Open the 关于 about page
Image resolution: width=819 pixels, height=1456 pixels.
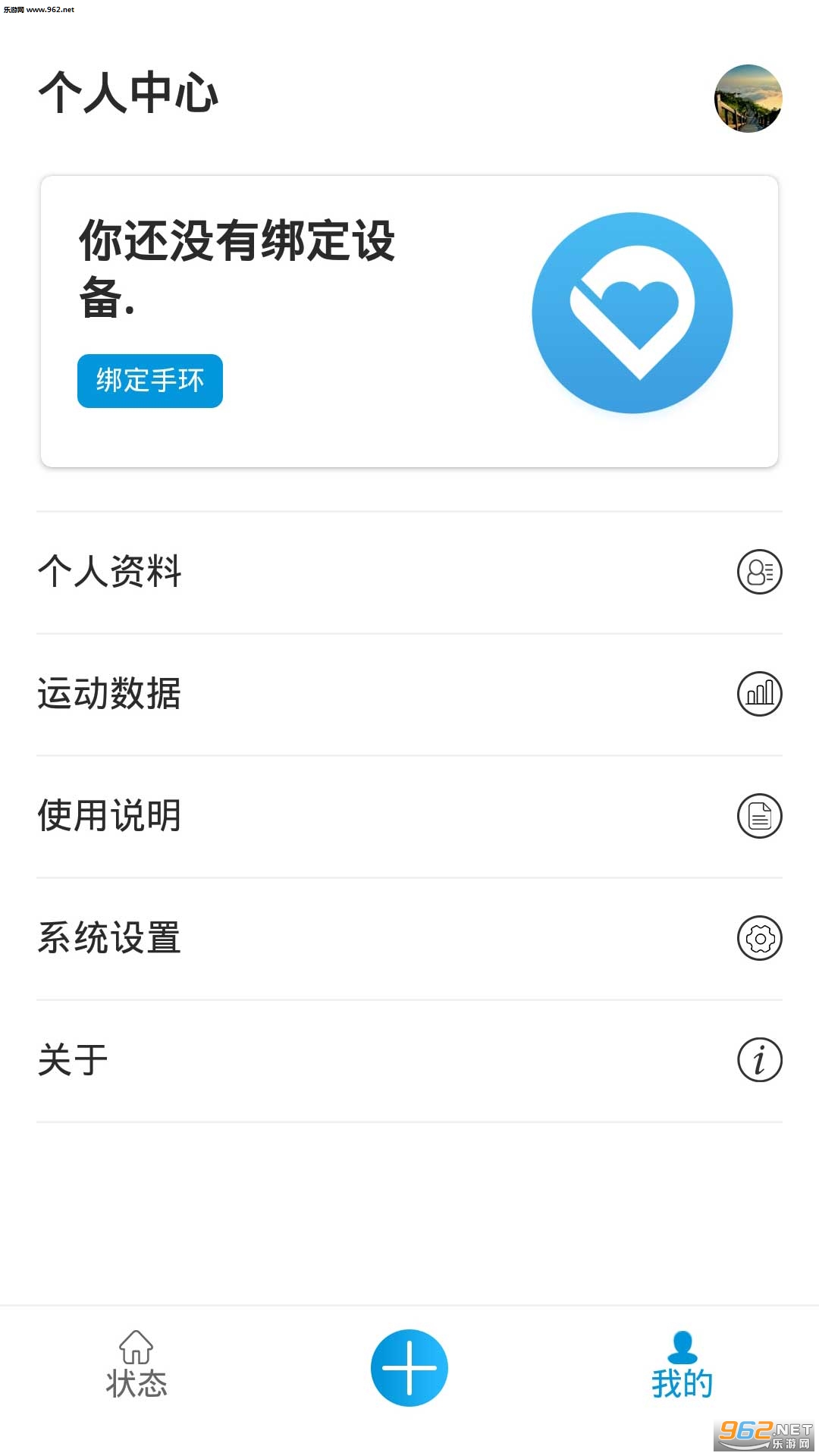[x=409, y=1060]
